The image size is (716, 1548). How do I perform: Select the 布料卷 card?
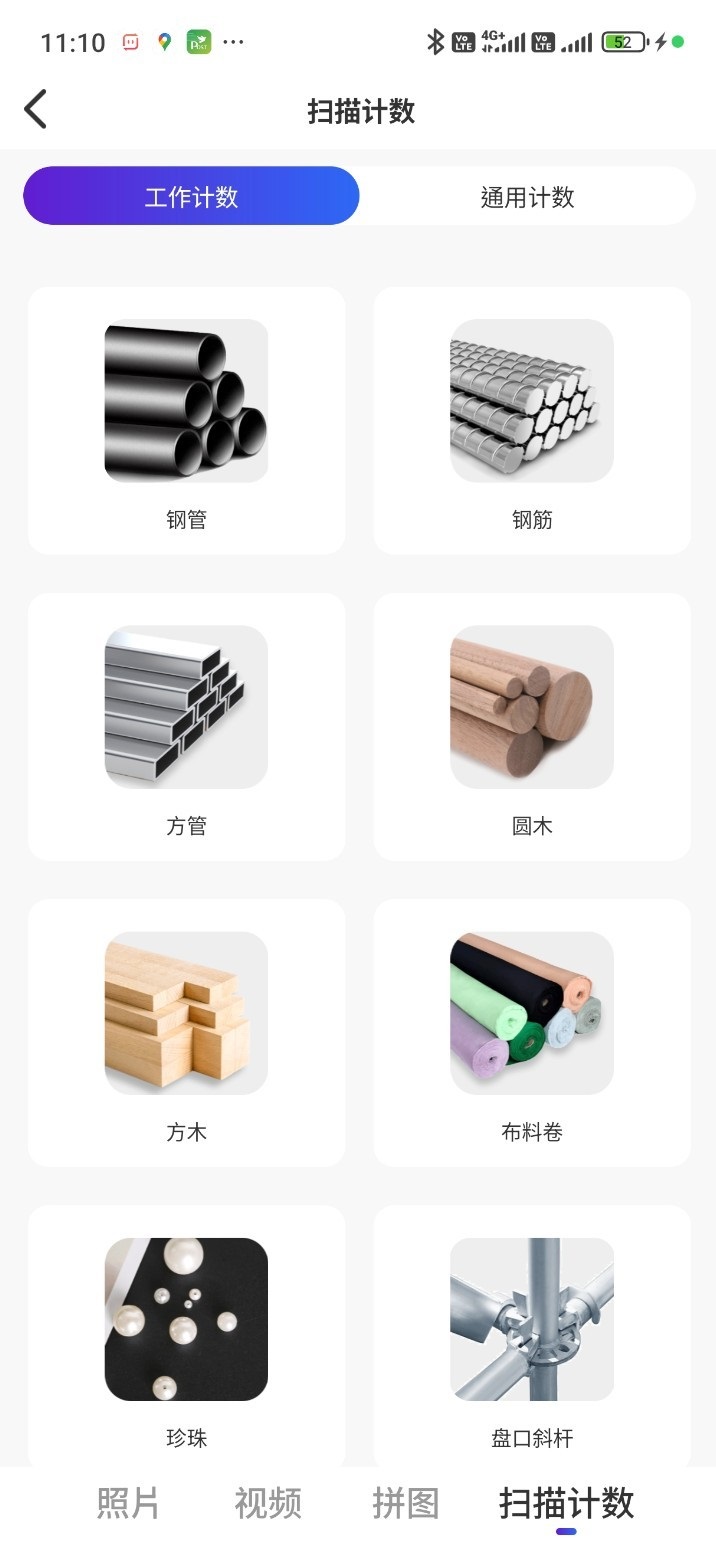532,1032
